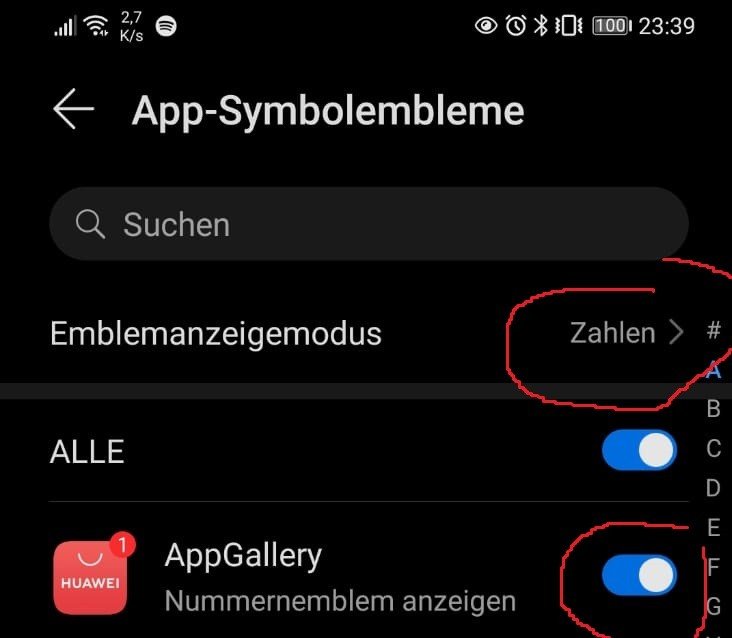This screenshot has height=638, width=732.
Task: Go back from App-Symbolembleme
Action: click(73, 110)
